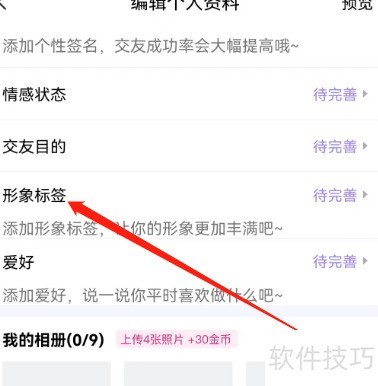Open the 情感状态 row
The height and width of the screenshot is (386, 378).
point(189,95)
